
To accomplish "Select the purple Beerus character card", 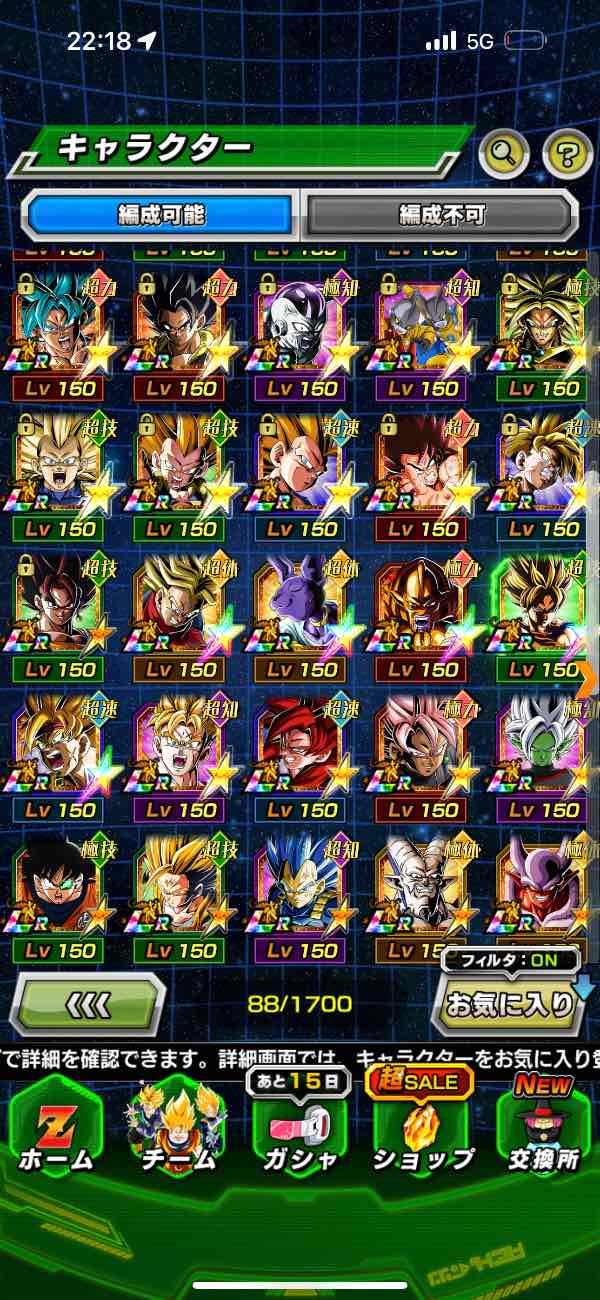I will (x=300, y=610).
